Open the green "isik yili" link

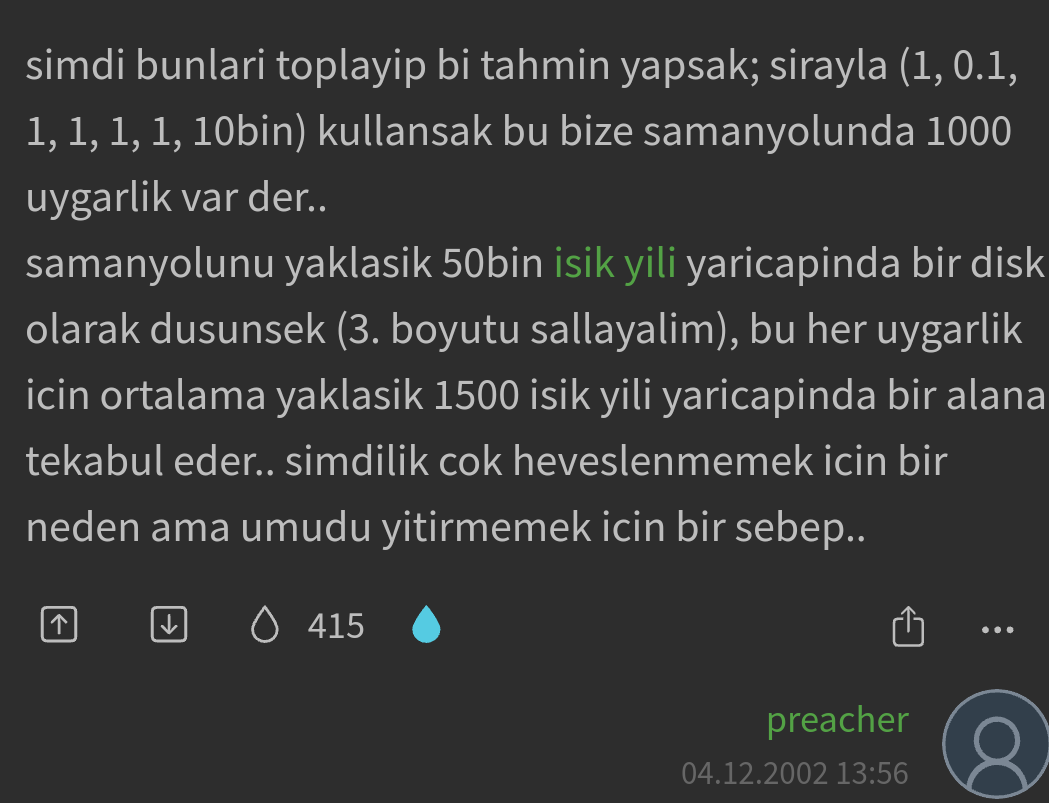(615, 266)
